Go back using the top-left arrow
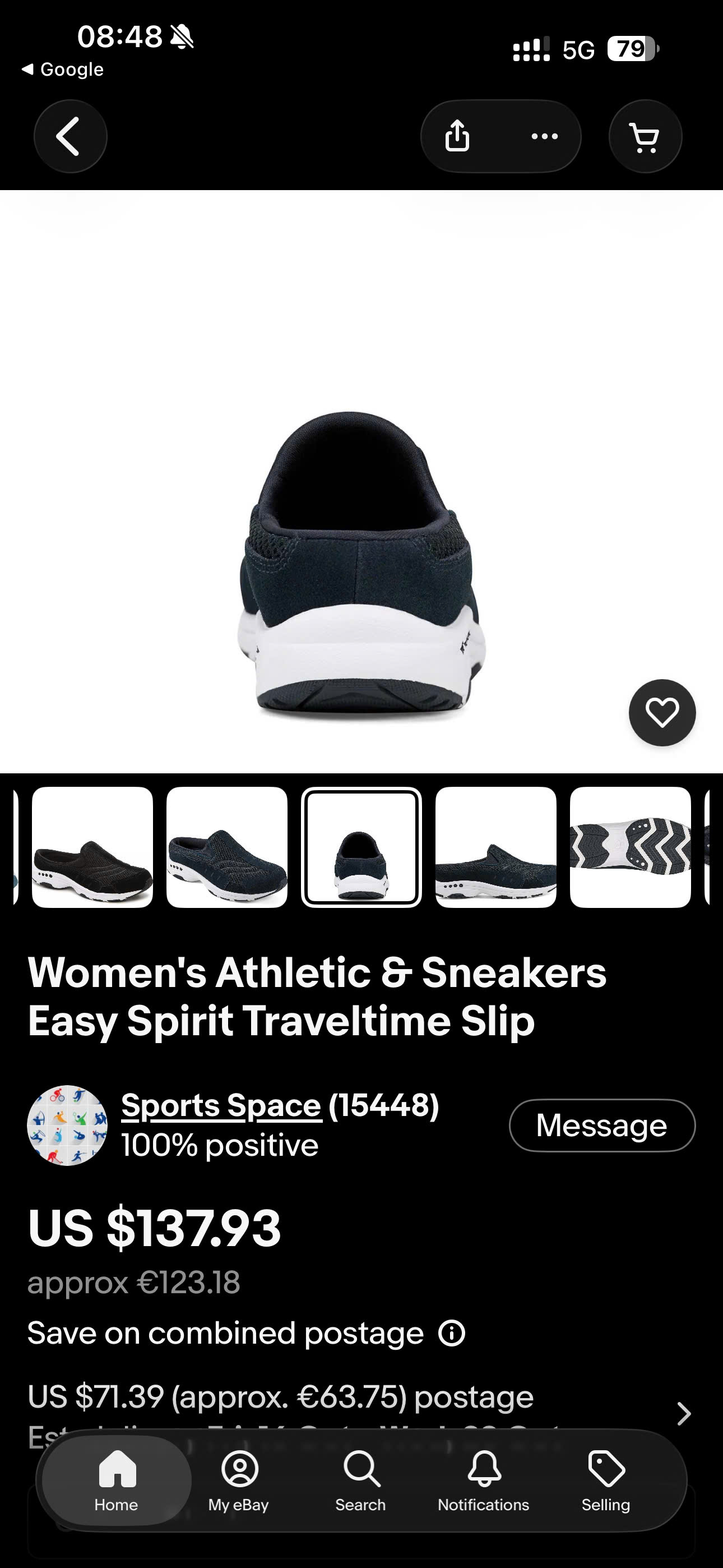The image size is (723, 1568). (70, 136)
